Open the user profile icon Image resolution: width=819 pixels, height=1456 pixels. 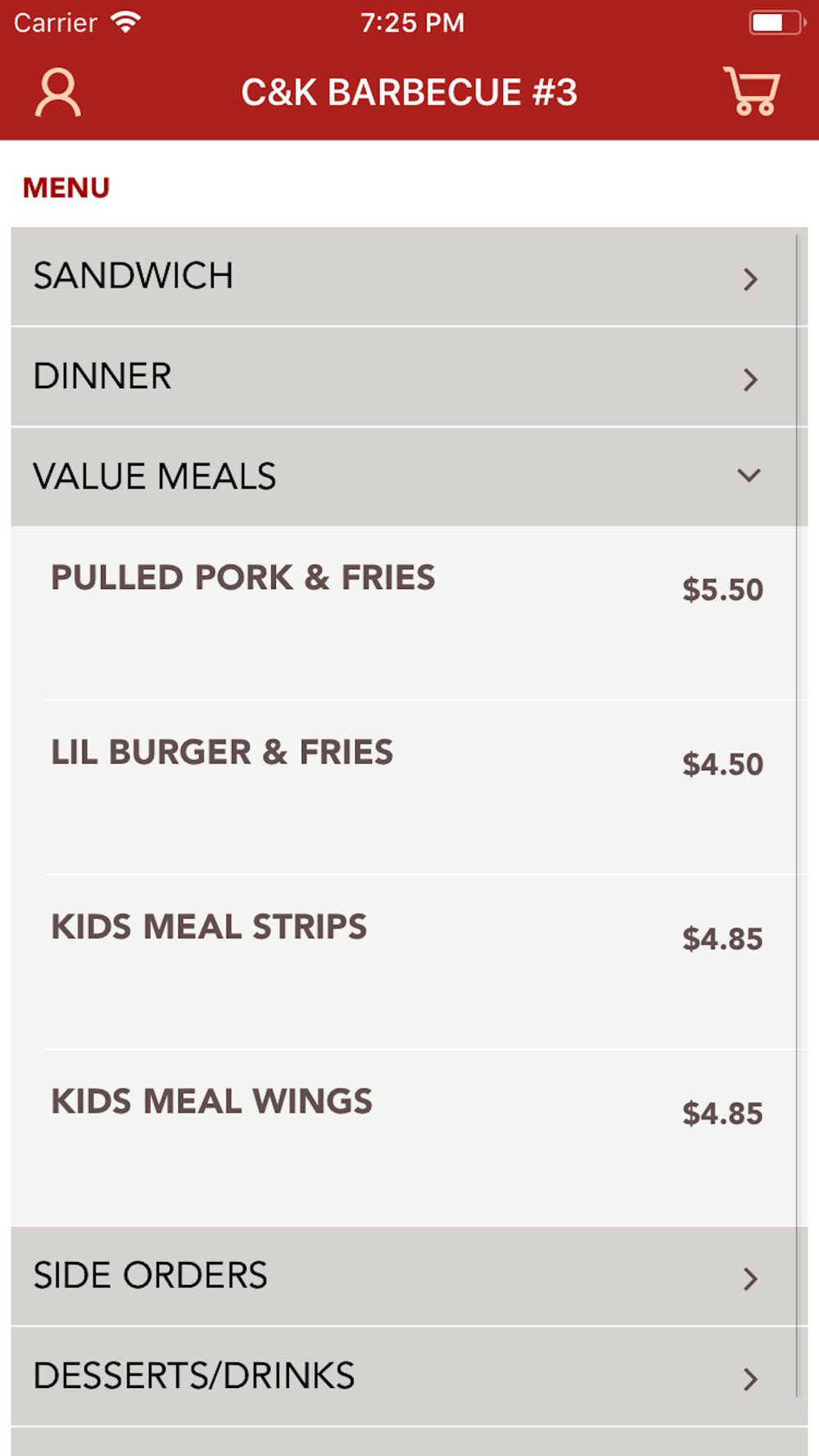click(x=57, y=93)
